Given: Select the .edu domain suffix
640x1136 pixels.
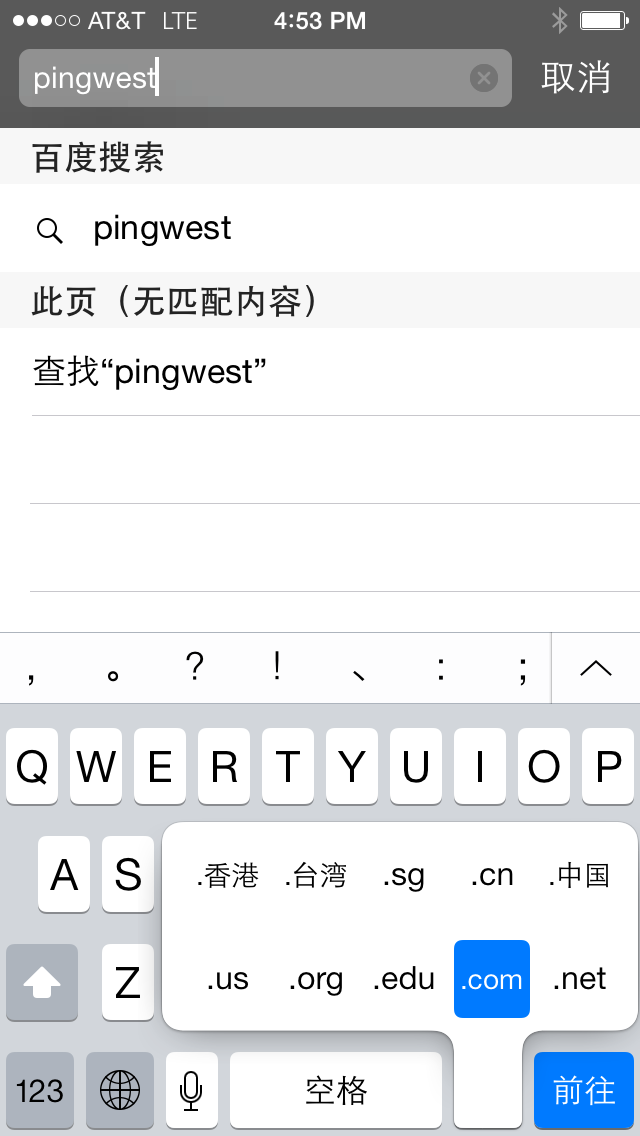Looking at the screenshot, I should 404,979.
